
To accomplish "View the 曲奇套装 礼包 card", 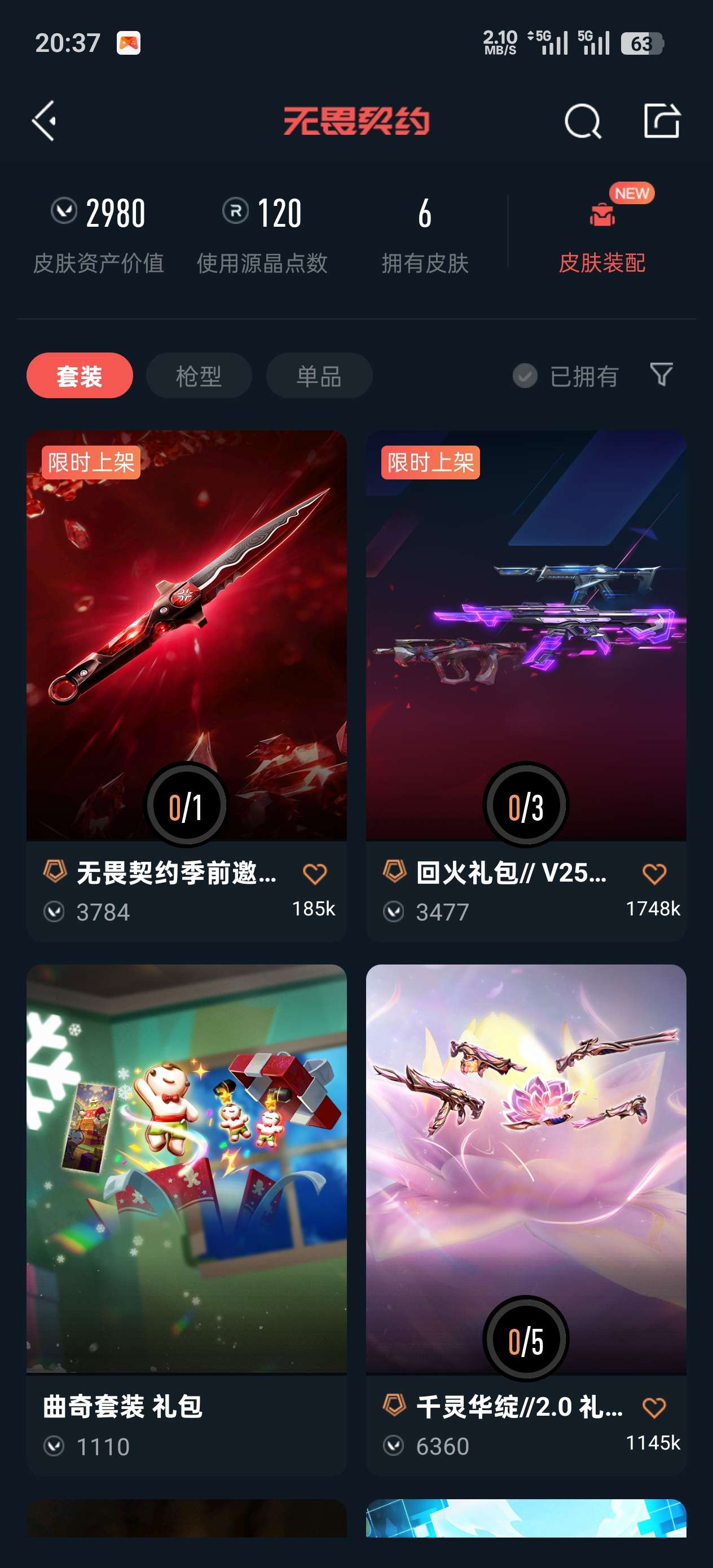I will coord(186,1169).
